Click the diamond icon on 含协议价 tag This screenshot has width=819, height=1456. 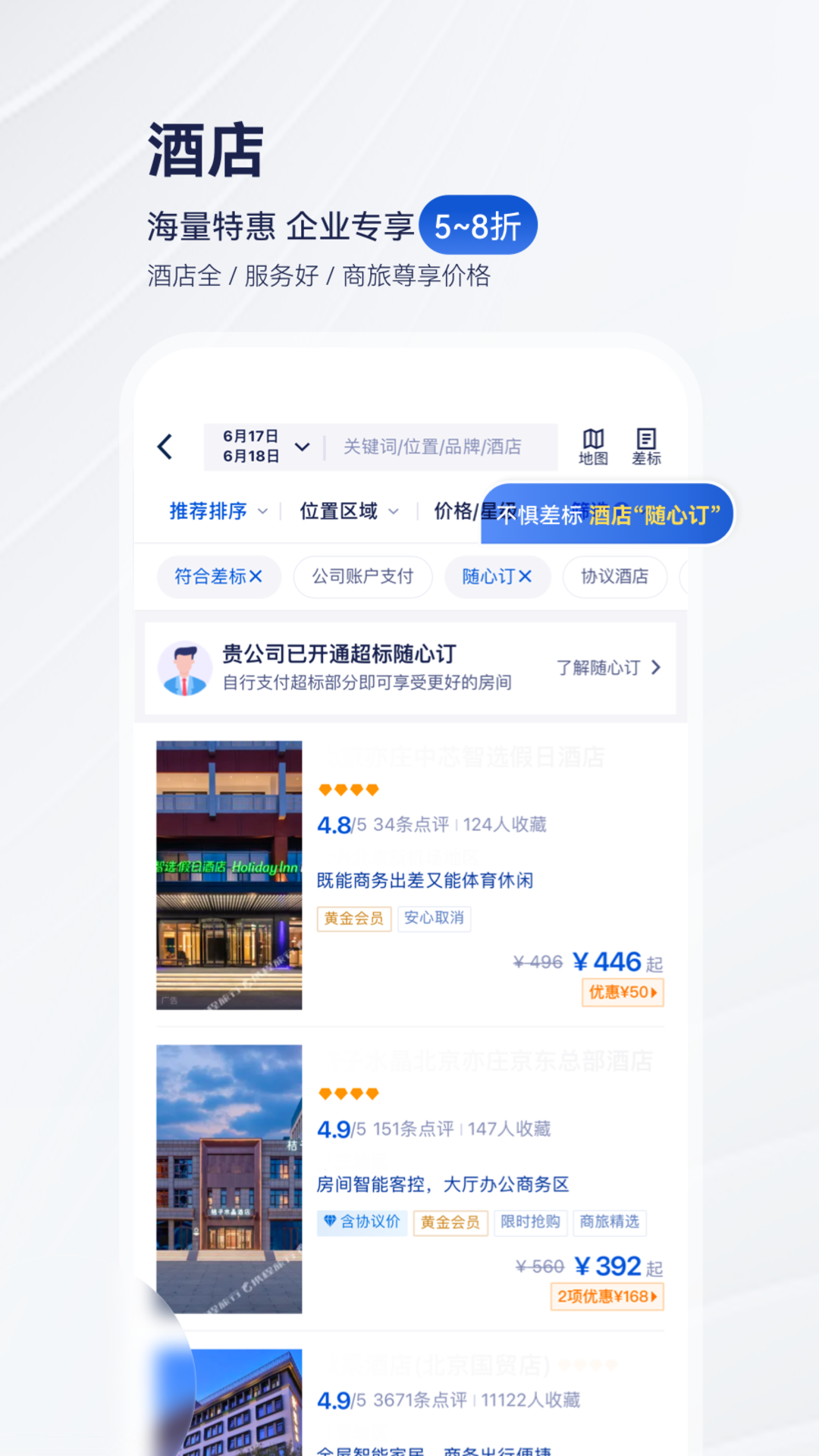pos(331,1222)
